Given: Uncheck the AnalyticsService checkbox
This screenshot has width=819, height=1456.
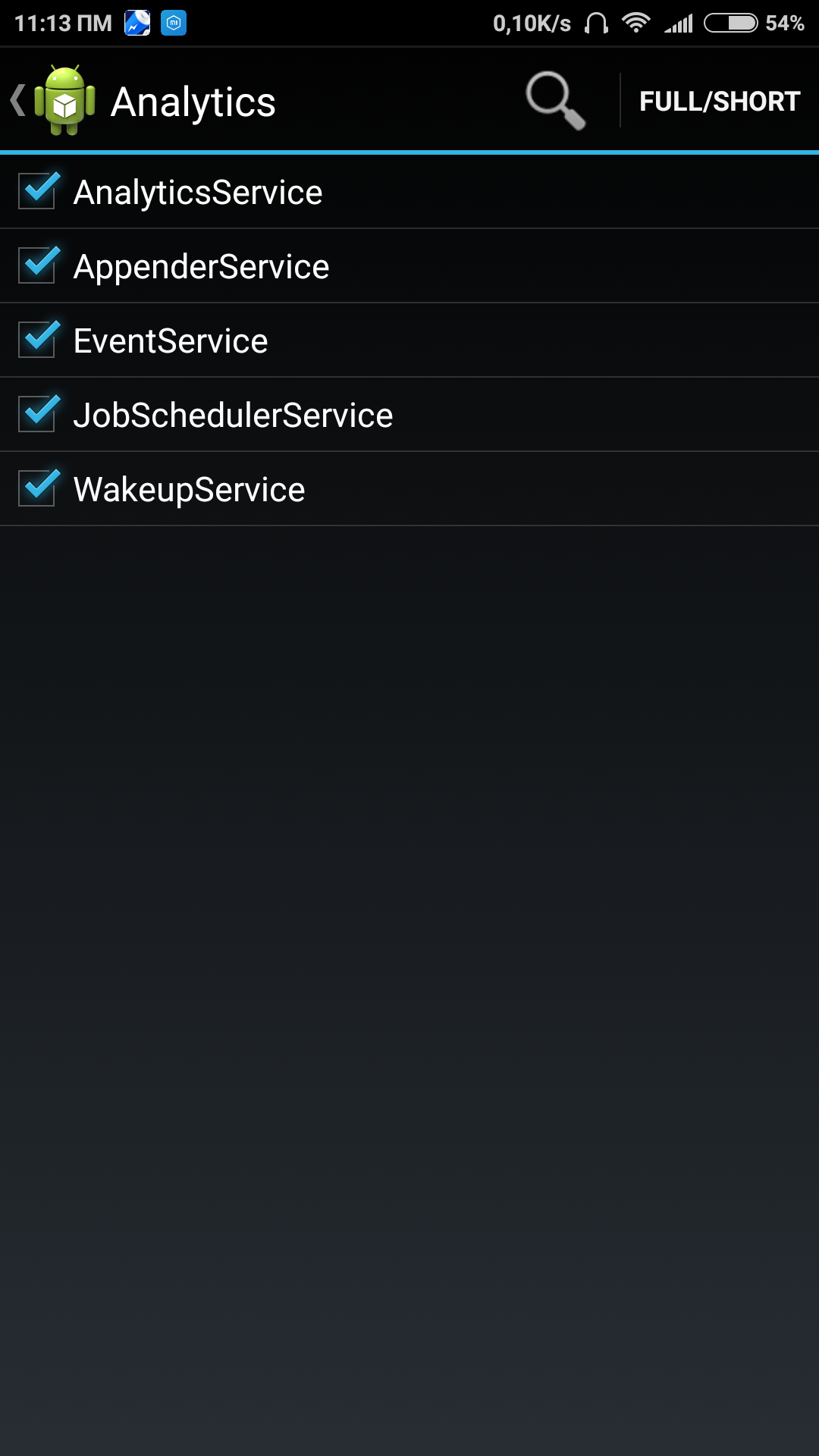Looking at the screenshot, I should (x=38, y=191).
